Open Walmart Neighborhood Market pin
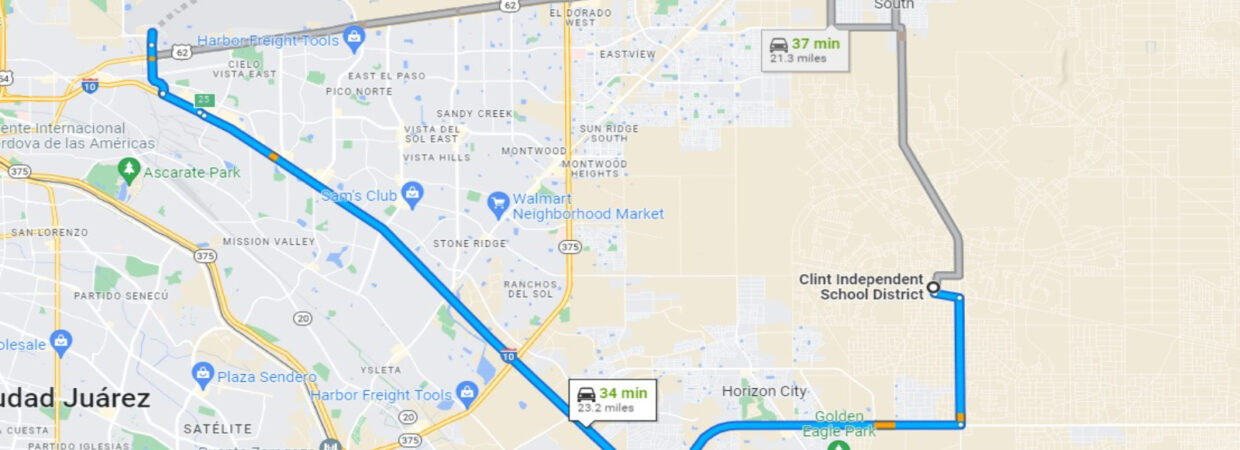 pyautogui.click(x=498, y=206)
